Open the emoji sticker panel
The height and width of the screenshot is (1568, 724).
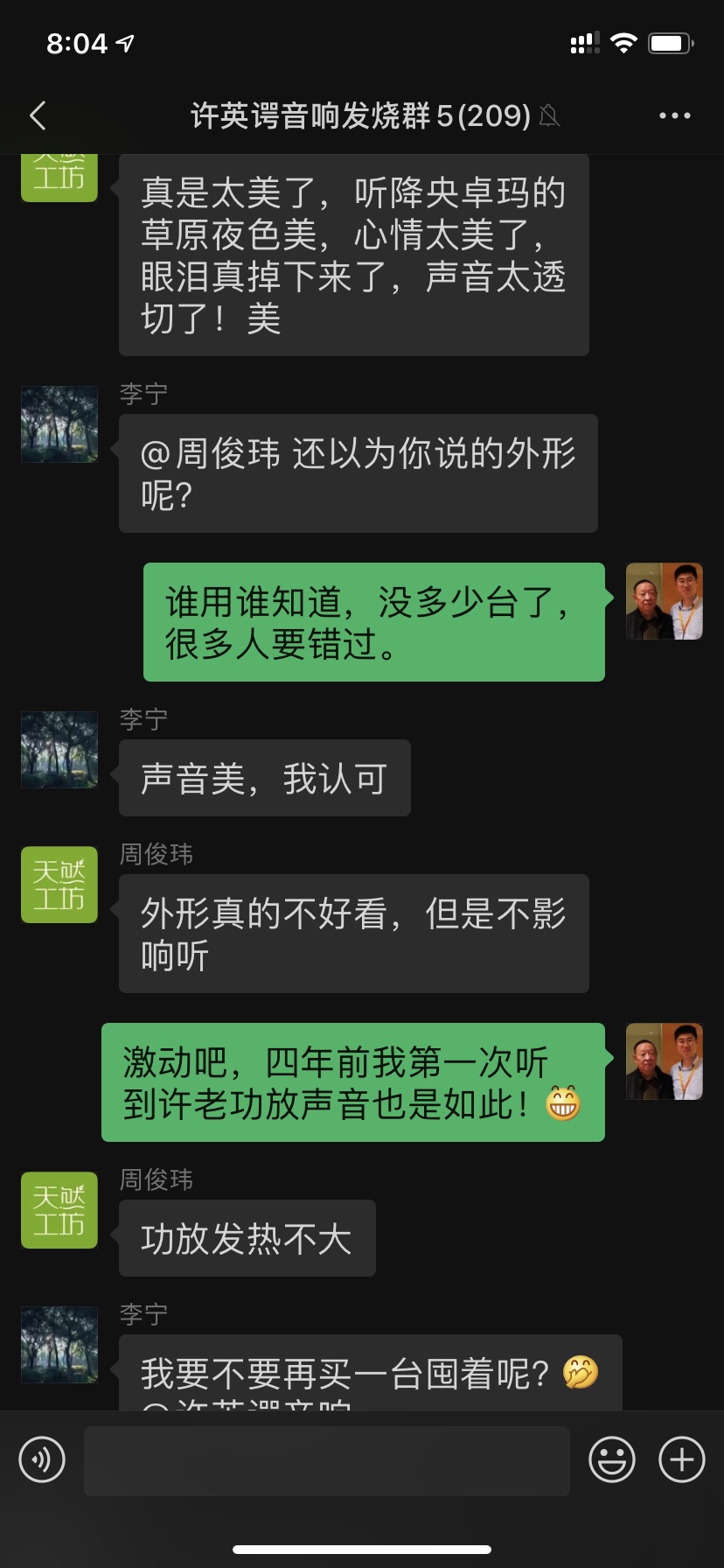[611, 1459]
